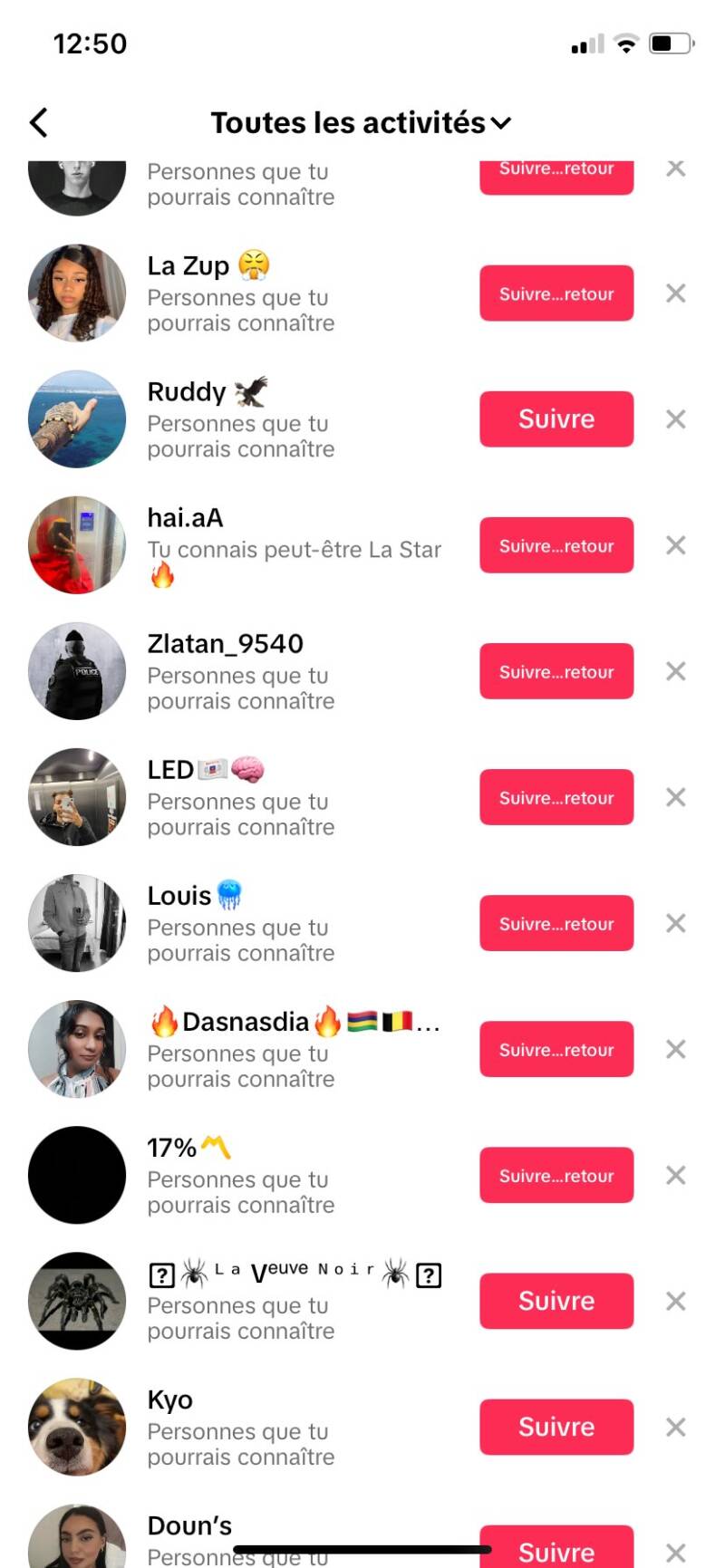The image size is (725, 1568).
Task: Follow Kyo
Action: [556, 1427]
